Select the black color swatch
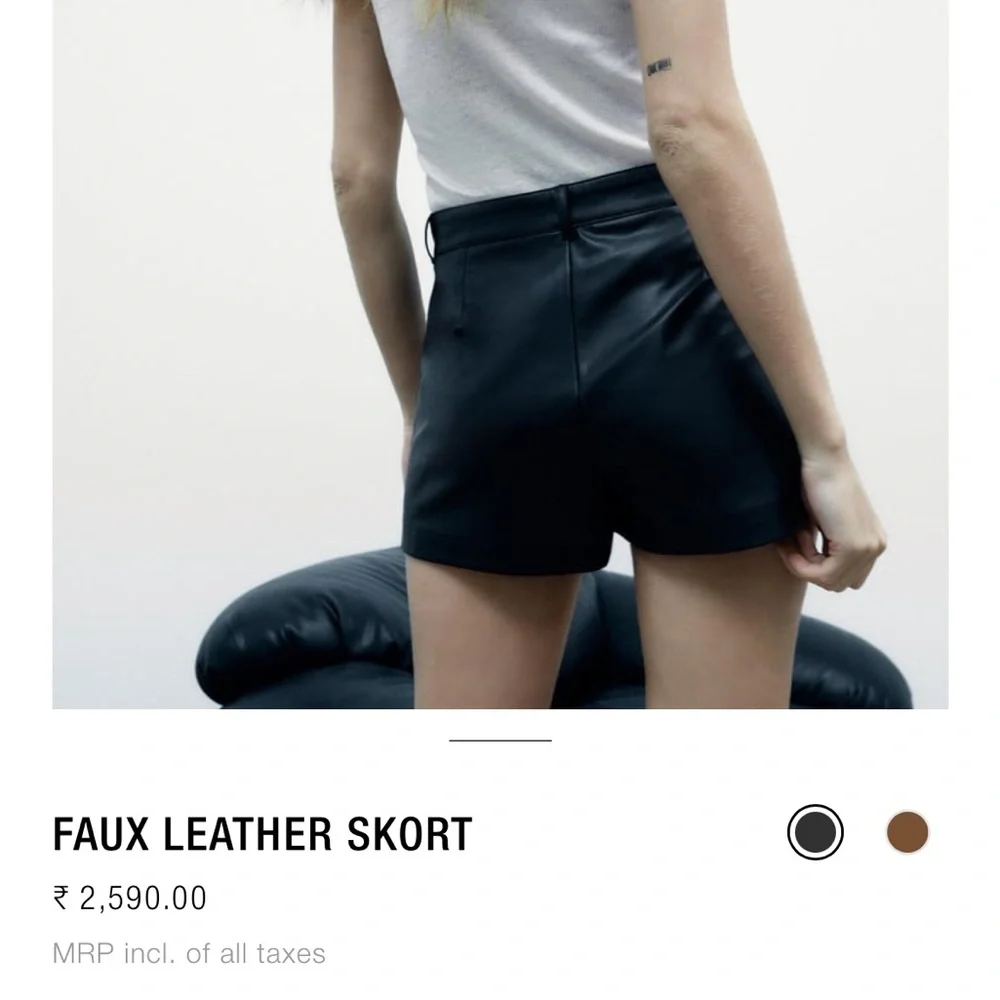Screen dimensions: 1000x1000 coord(815,832)
